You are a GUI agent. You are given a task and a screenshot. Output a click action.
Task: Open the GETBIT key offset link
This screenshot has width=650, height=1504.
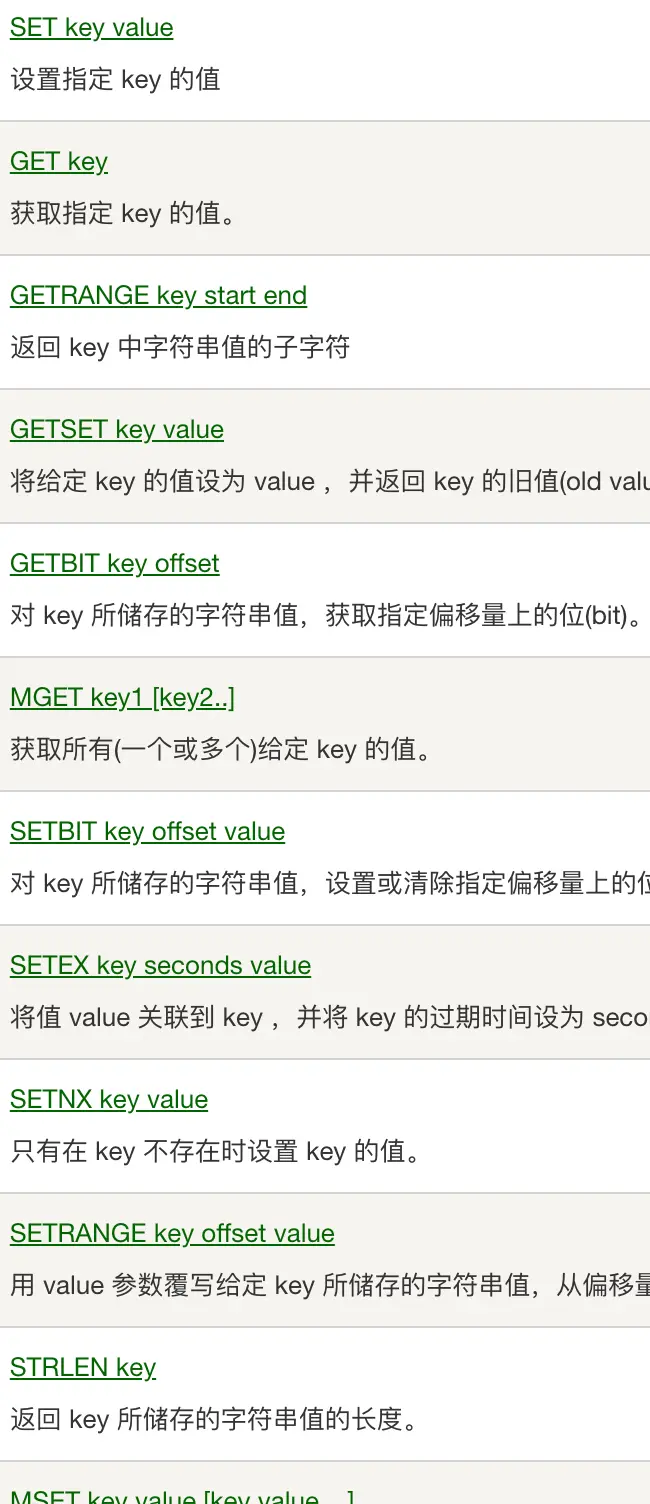(114, 563)
